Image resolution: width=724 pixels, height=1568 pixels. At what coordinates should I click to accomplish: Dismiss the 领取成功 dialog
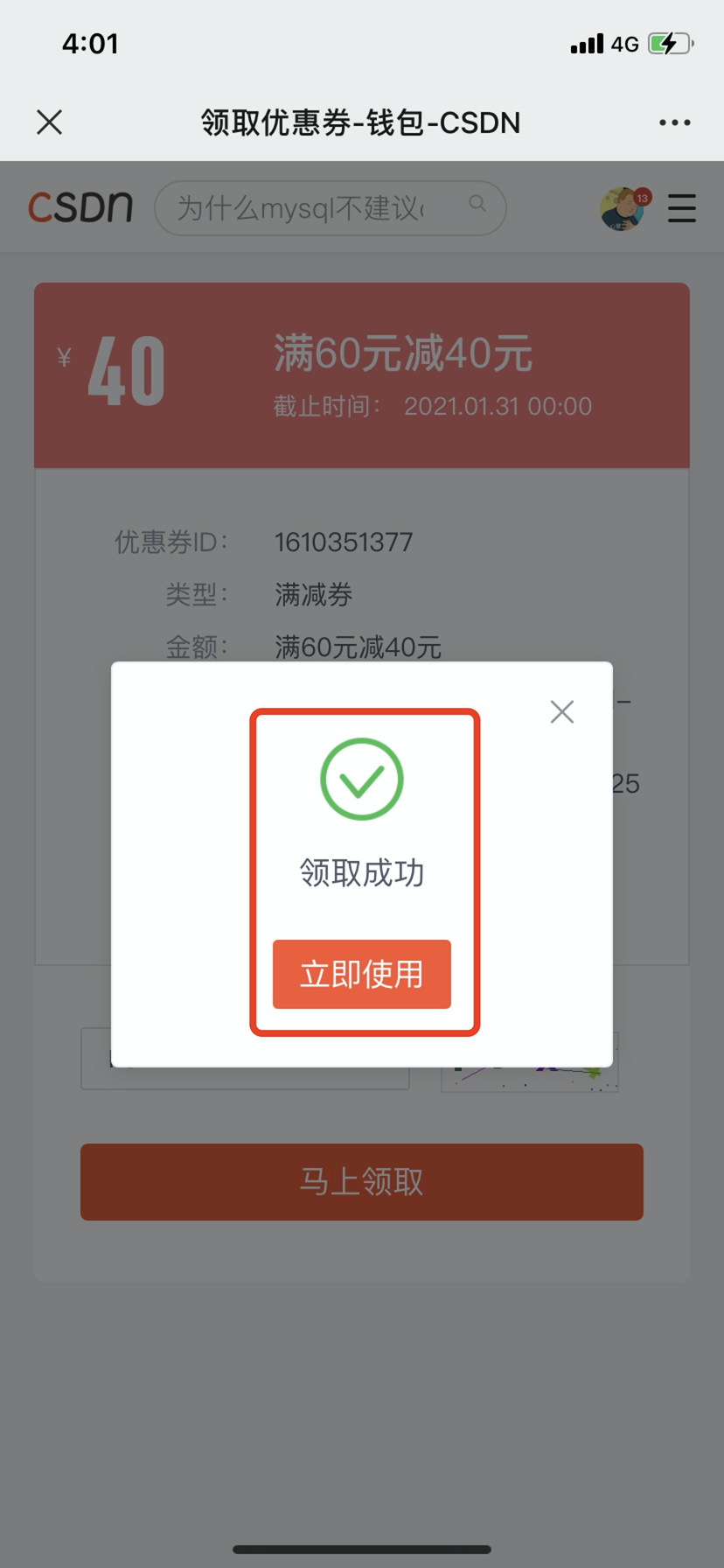(561, 711)
